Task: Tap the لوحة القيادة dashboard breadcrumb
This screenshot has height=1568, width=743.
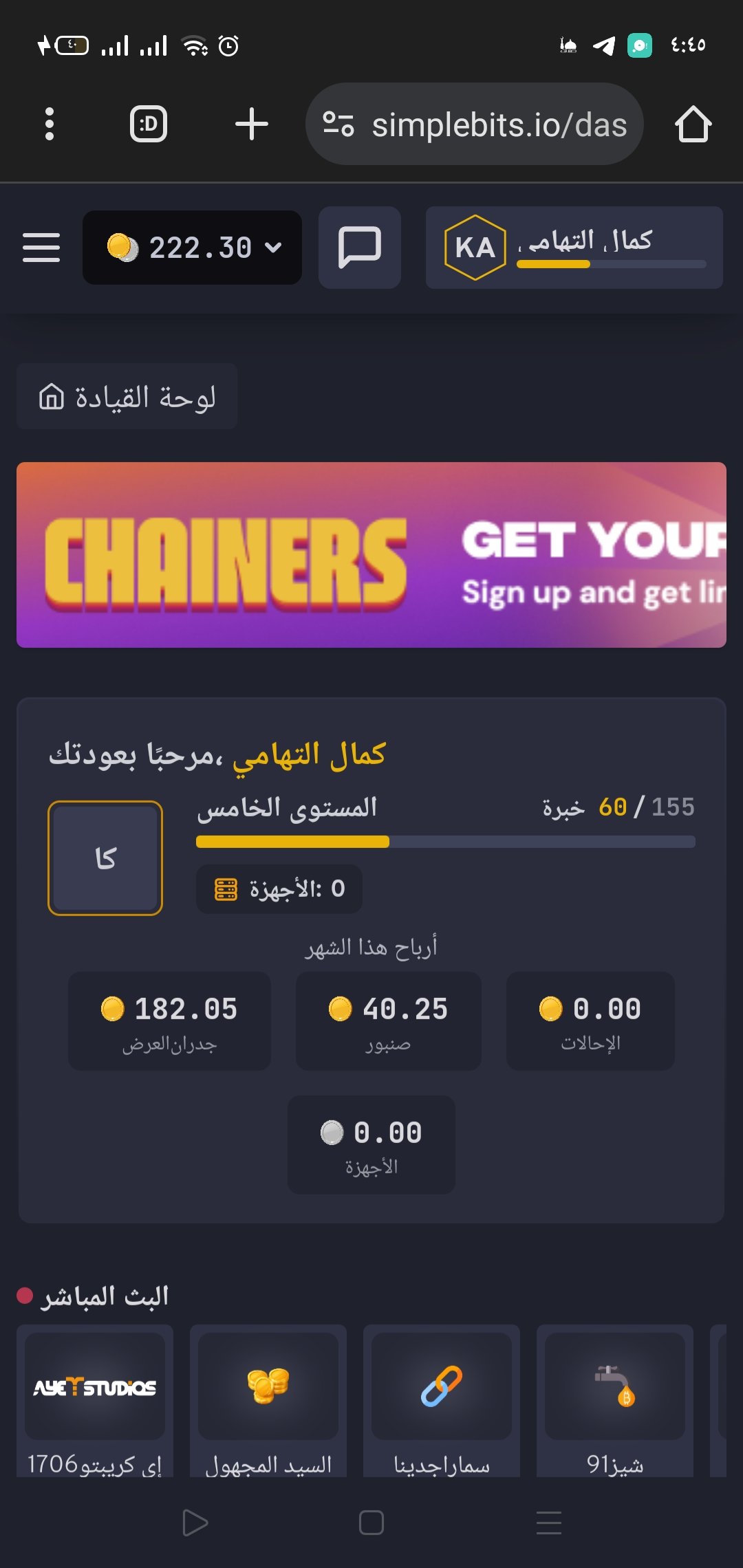Action: [127, 397]
